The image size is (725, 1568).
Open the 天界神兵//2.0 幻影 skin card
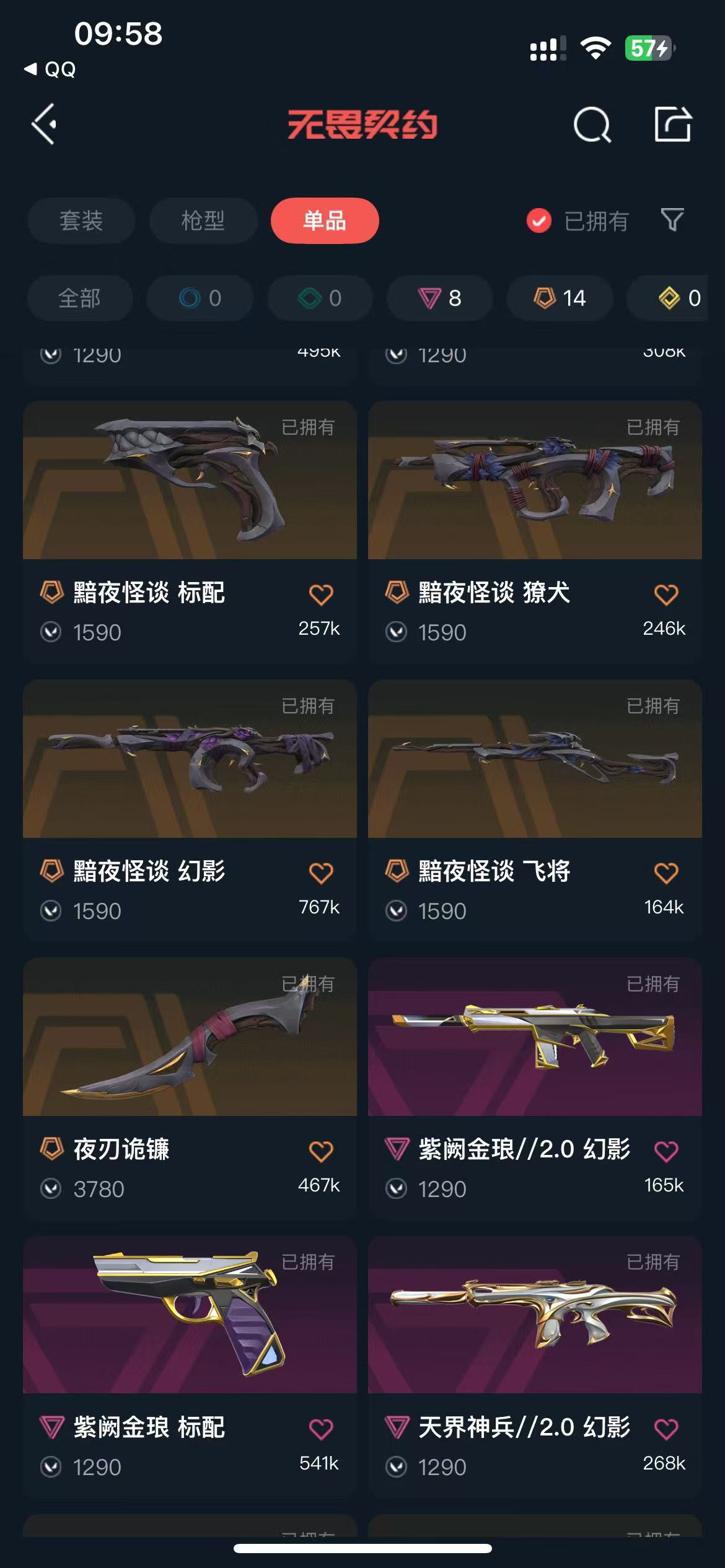pos(535,1367)
